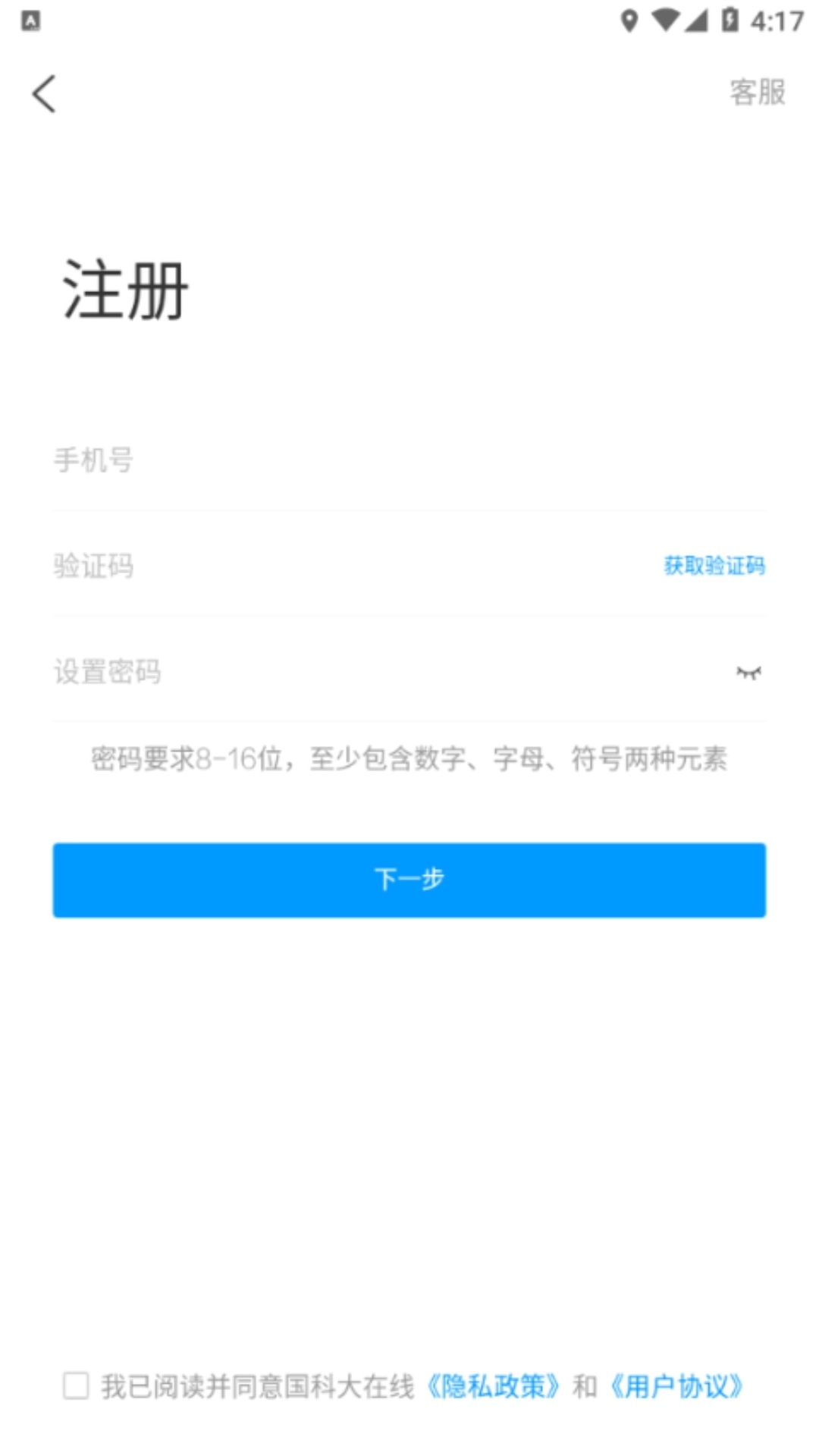The width and height of the screenshot is (819, 1456).
Task: Show the hidden password characters
Action: (749, 672)
